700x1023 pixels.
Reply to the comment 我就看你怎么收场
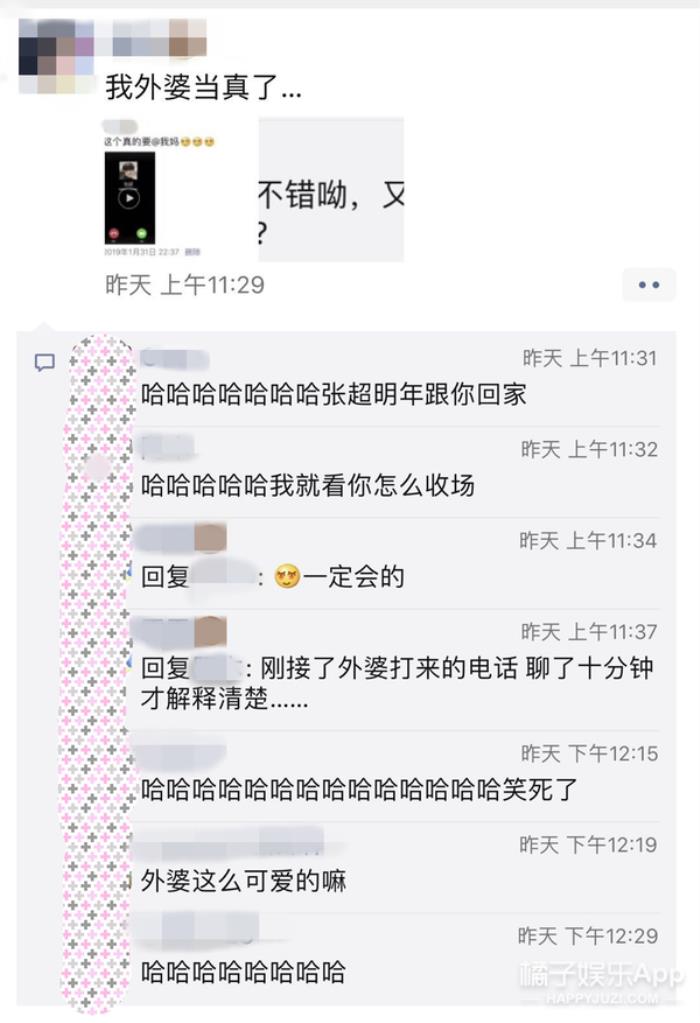(308, 486)
